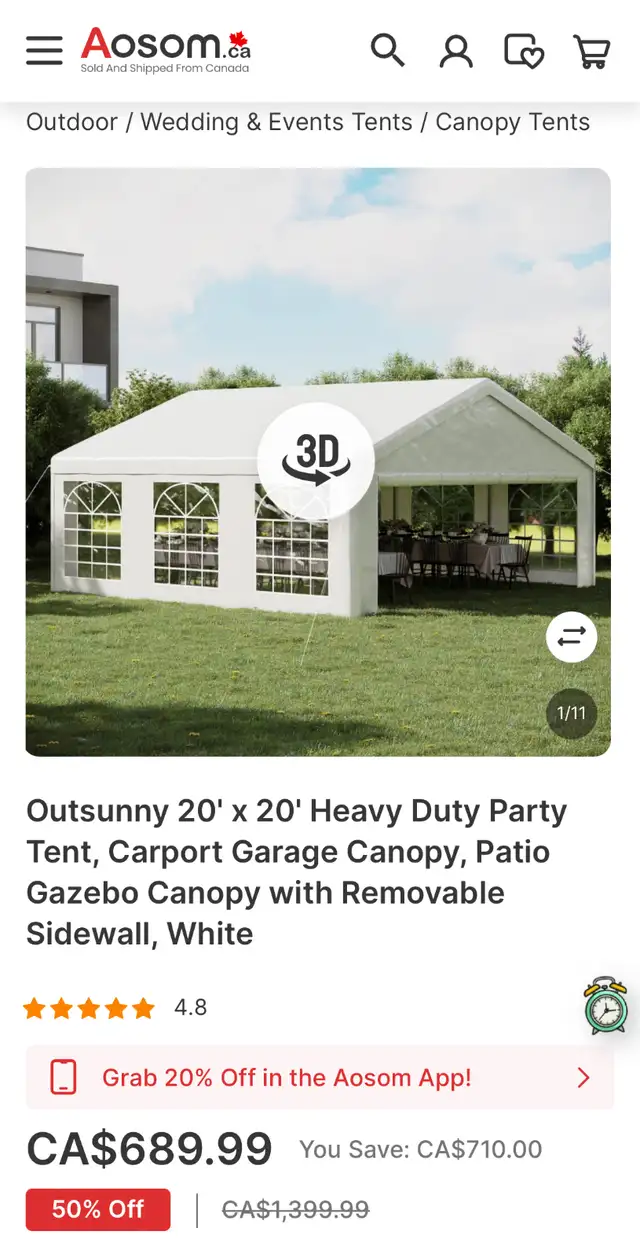Open the Aosom.ca home logo
640x1256 pixels.
166,50
